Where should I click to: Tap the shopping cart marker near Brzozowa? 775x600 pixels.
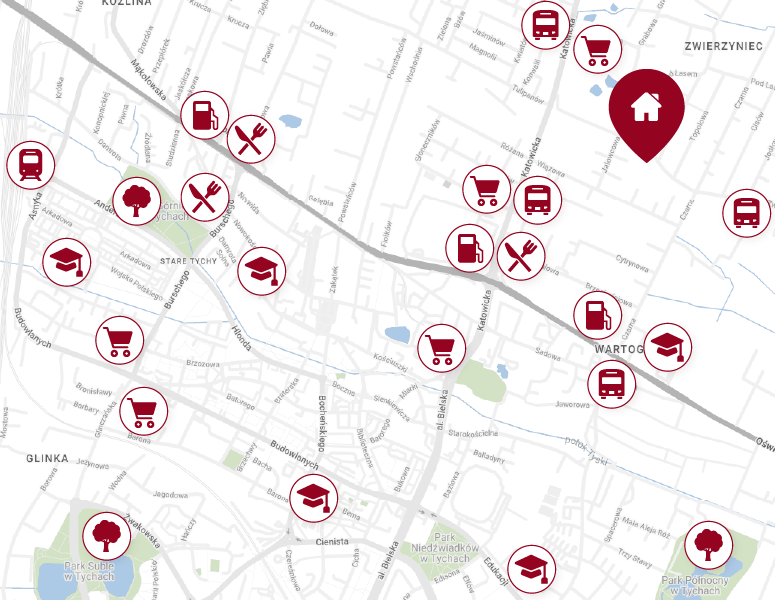click(x=119, y=340)
